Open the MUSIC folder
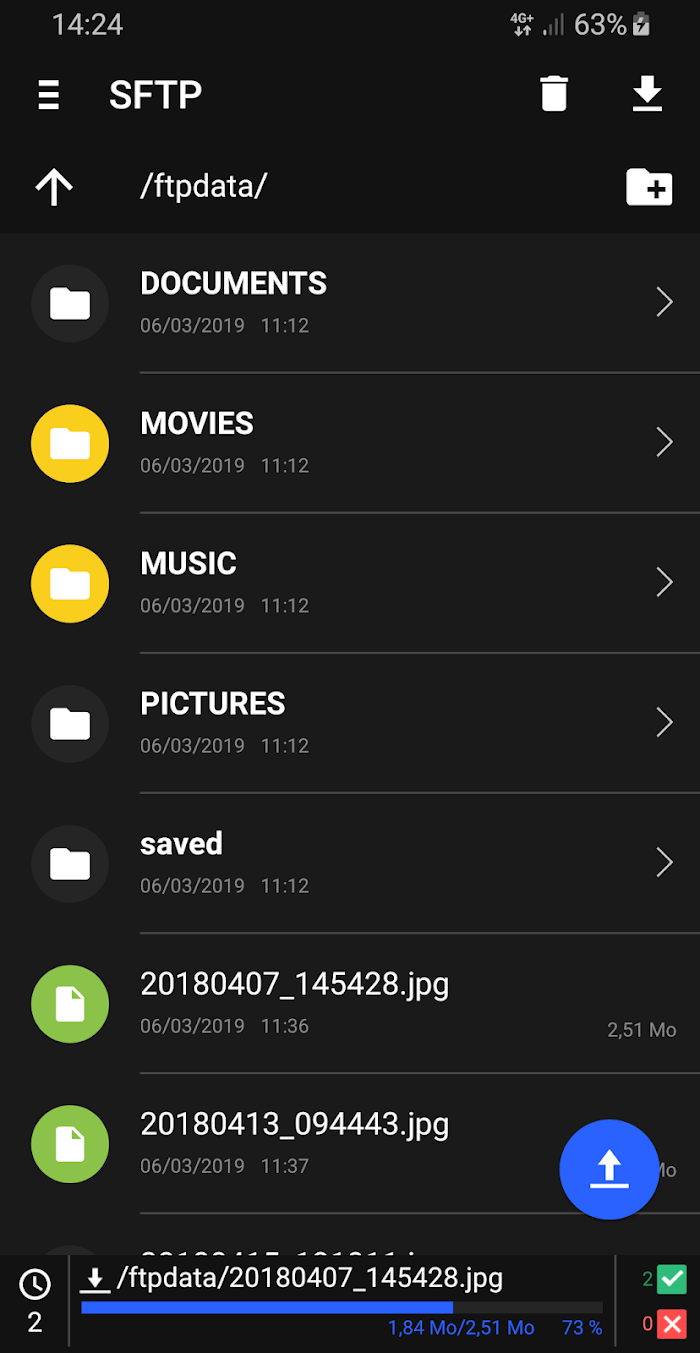Image resolution: width=700 pixels, height=1353 pixels. pyautogui.click(x=350, y=583)
